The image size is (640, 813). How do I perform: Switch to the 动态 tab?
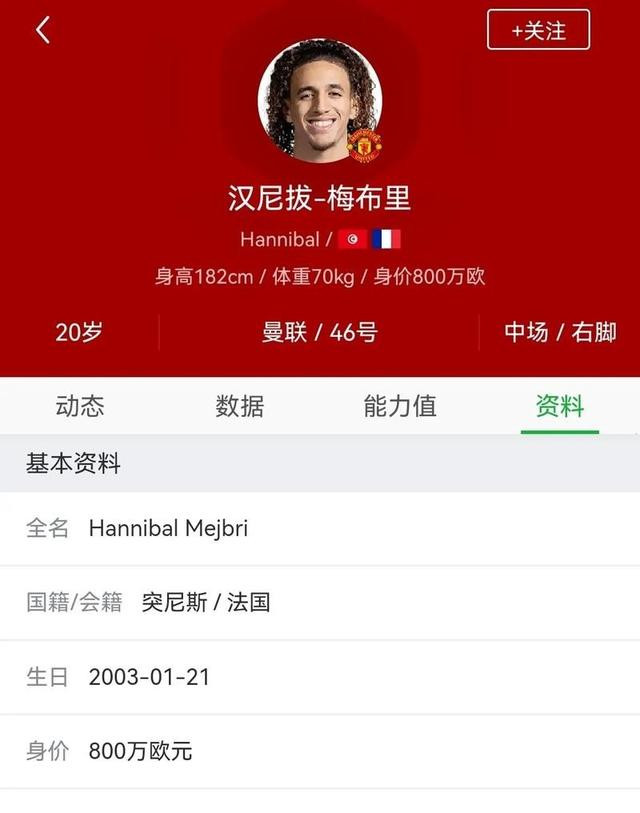click(x=80, y=406)
